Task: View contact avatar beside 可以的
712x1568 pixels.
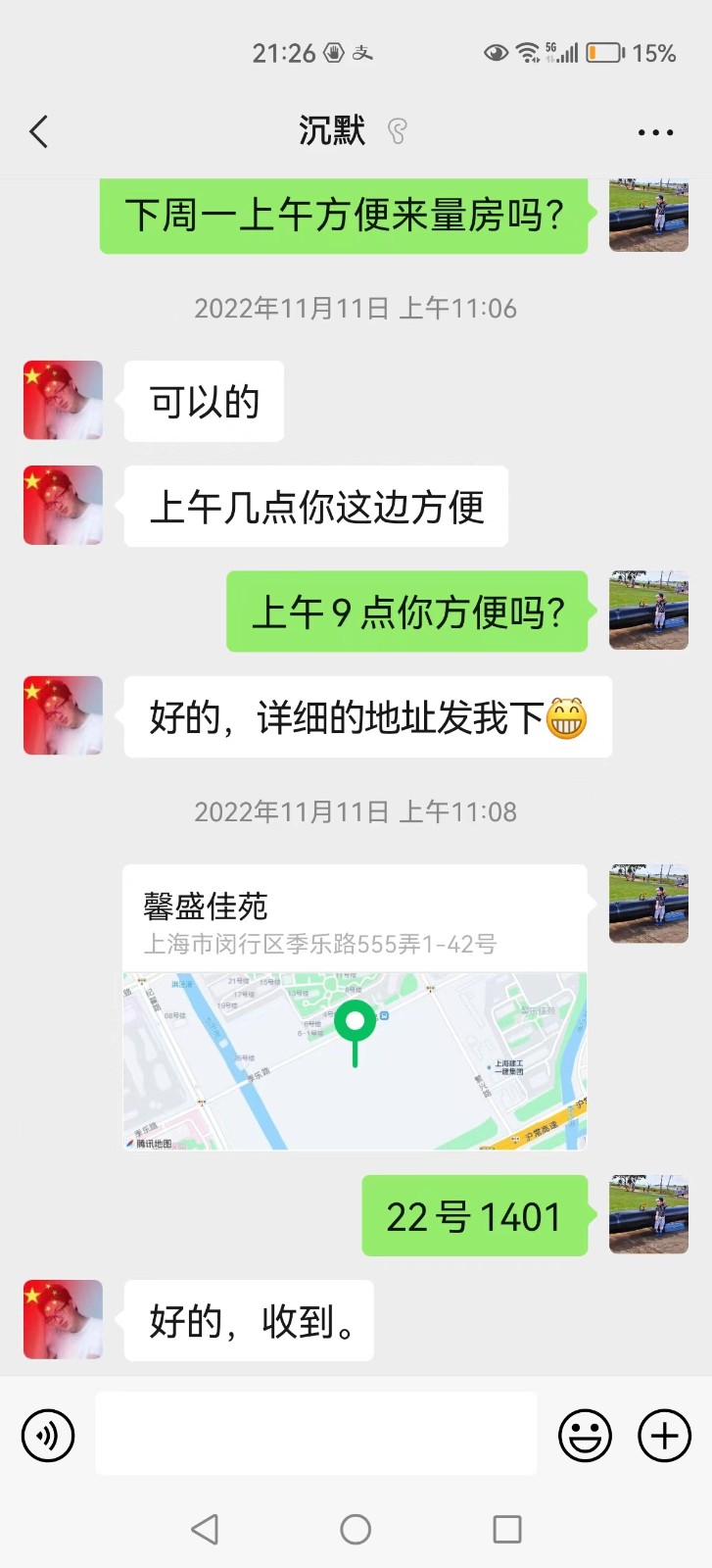Action: [x=64, y=400]
